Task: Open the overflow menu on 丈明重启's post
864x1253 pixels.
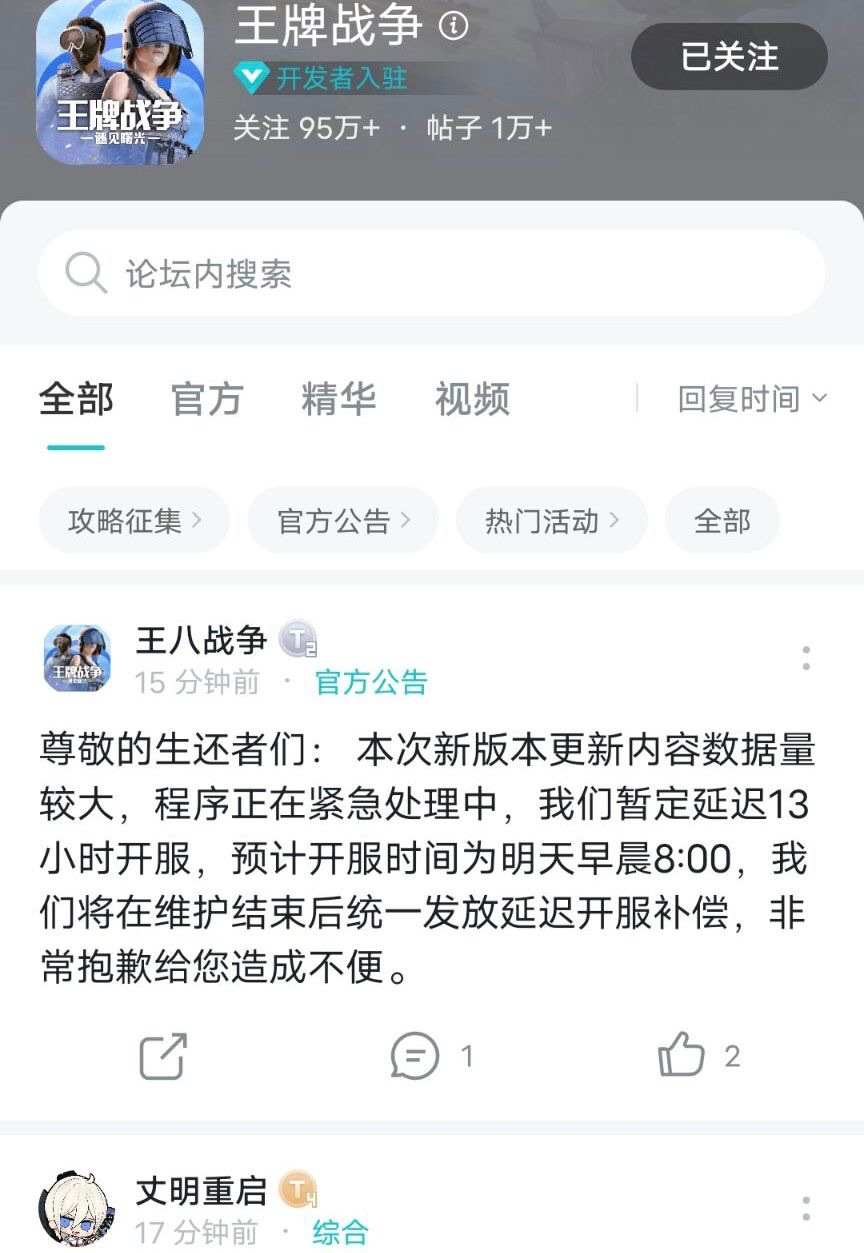Action: pos(806,1207)
